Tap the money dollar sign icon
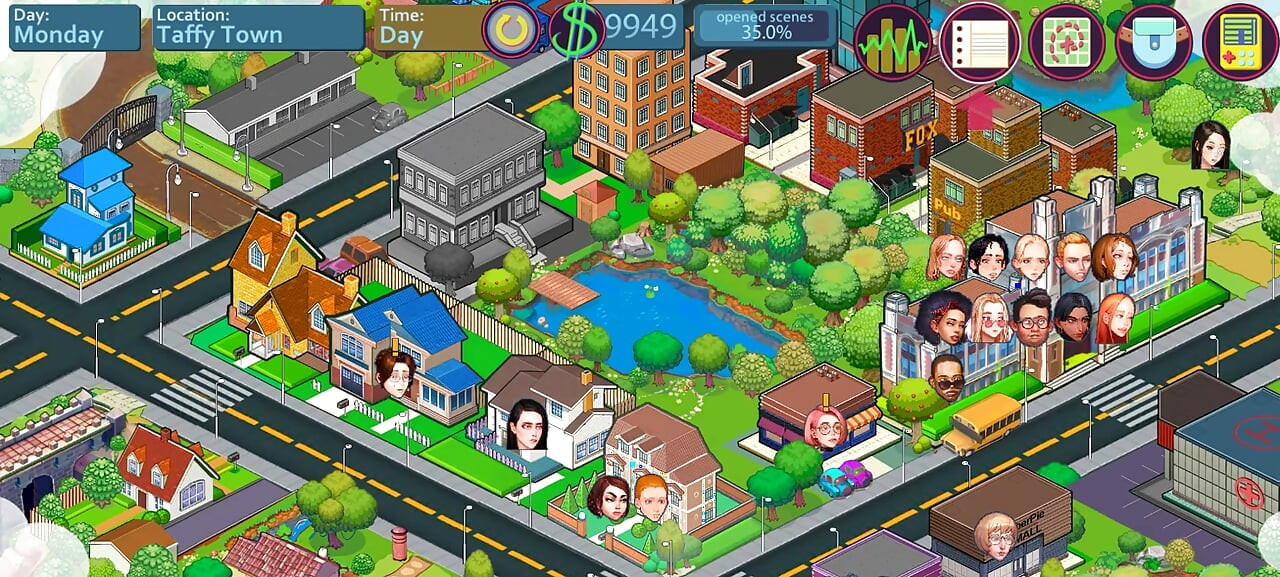This screenshot has height=577, width=1280. (576, 31)
